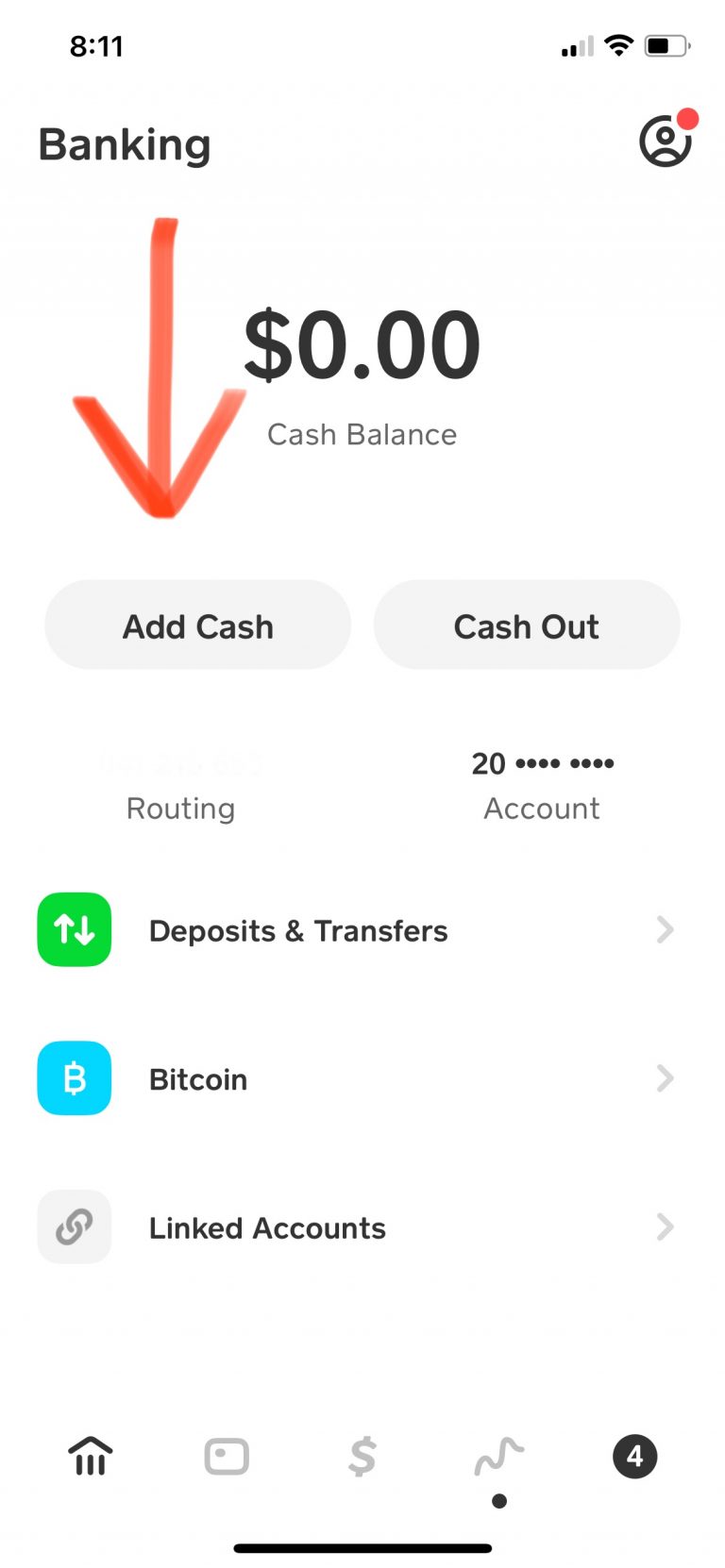Tap the profile notification red dot

688,118
